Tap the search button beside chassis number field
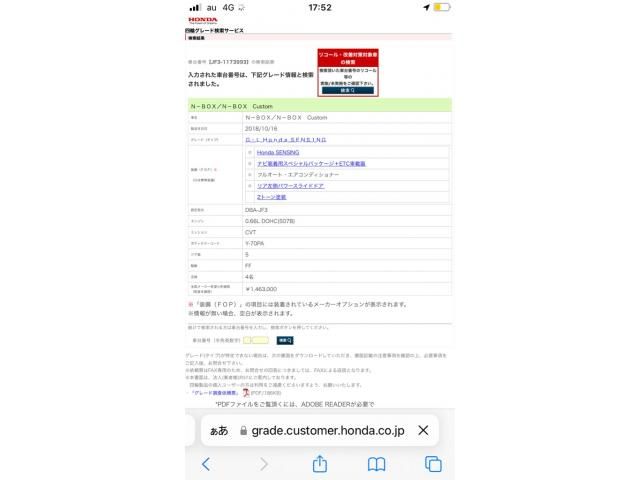This screenshot has width=640, height=480. pyautogui.click(x=283, y=340)
